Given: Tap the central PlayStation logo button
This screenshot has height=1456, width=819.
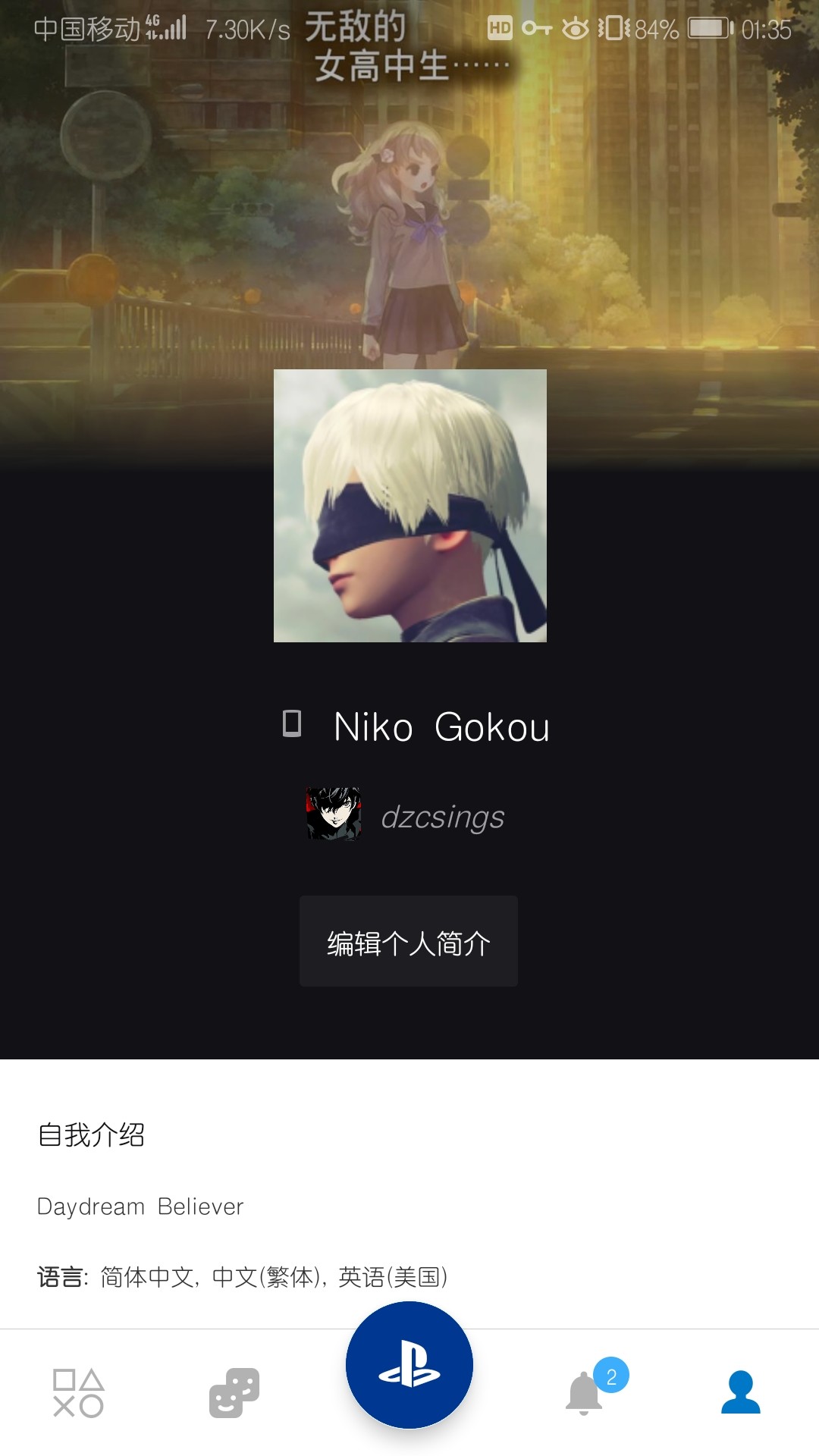Looking at the screenshot, I should click(x=409, y=1365).
